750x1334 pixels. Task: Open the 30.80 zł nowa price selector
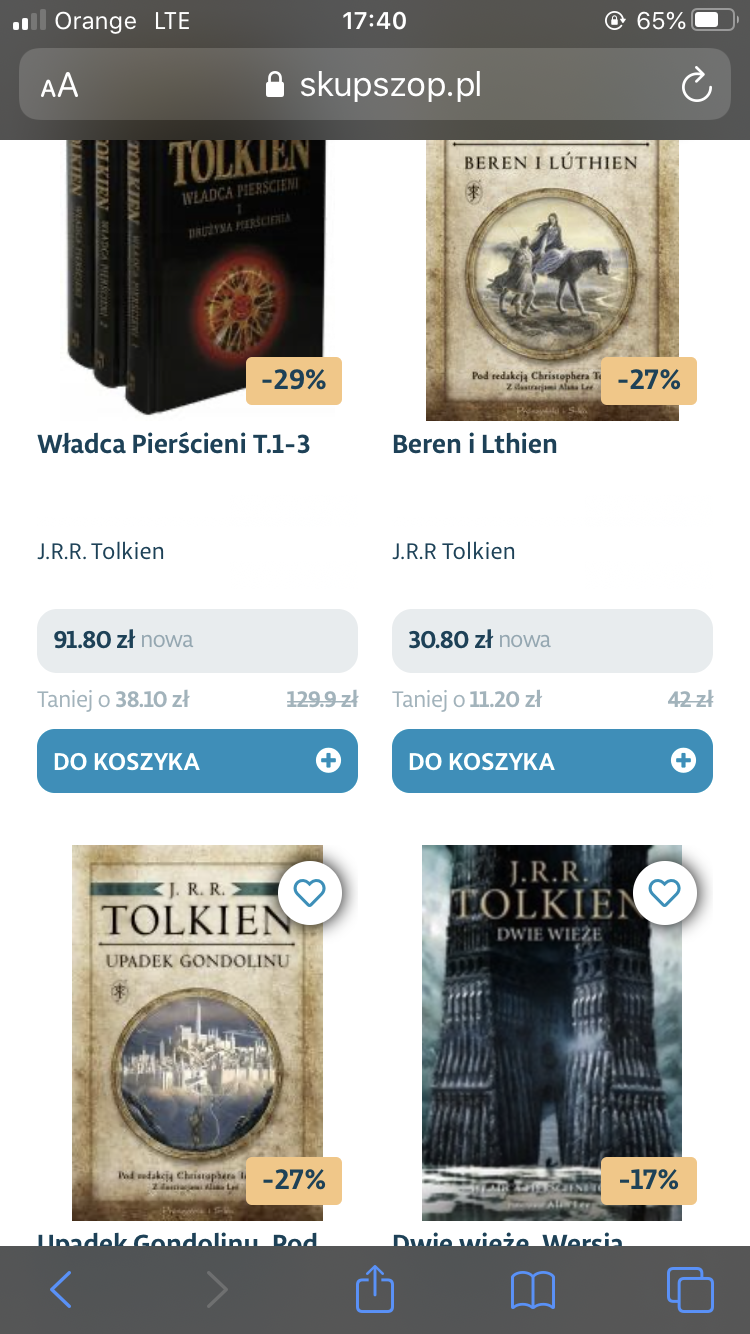(x=552, y=640)
